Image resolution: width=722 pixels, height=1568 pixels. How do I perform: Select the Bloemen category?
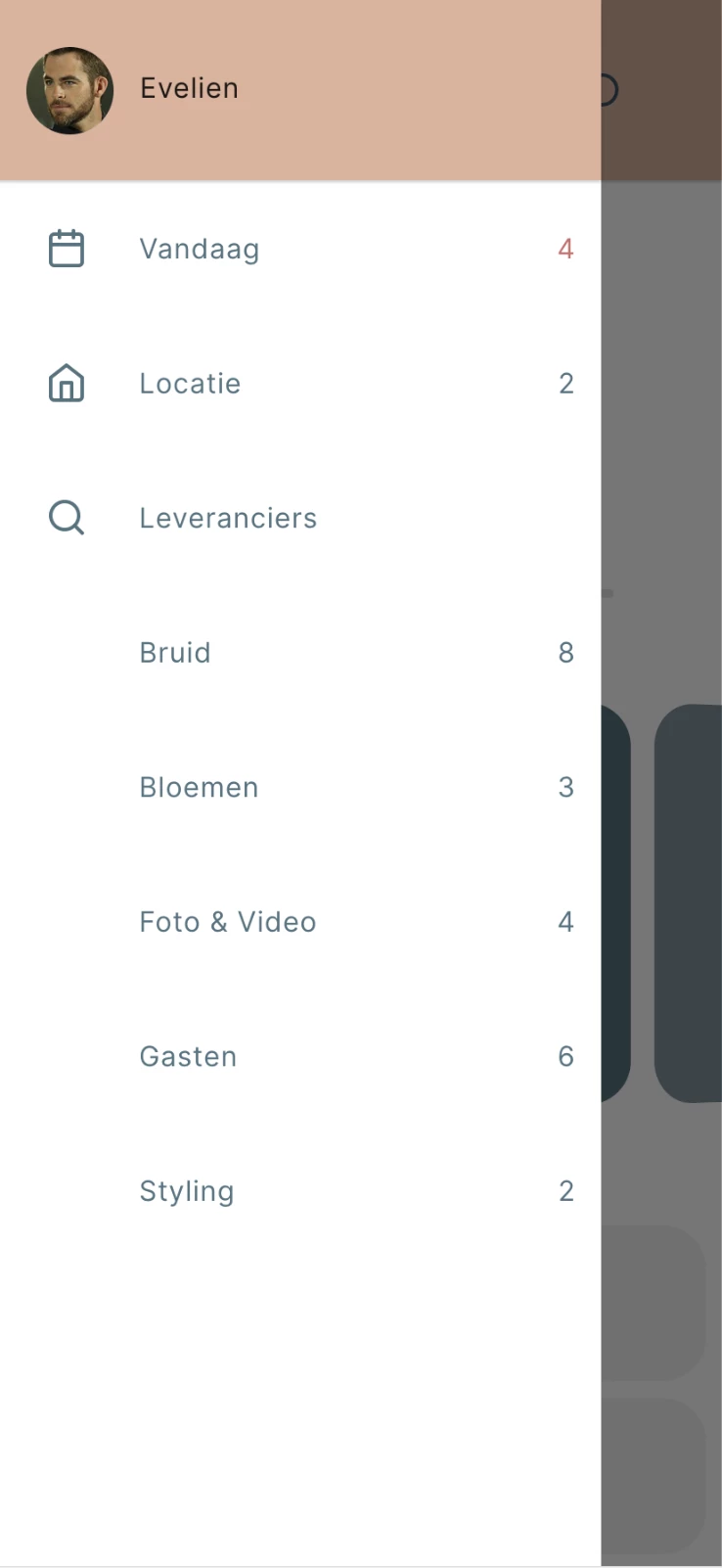pyautogui.click(x=199, y=786)
